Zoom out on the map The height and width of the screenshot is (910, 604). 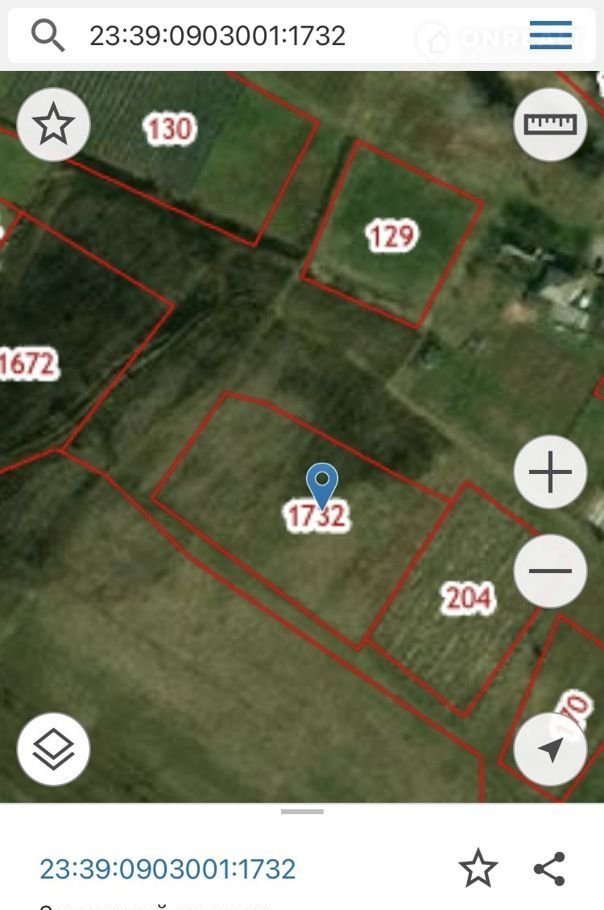550,571
